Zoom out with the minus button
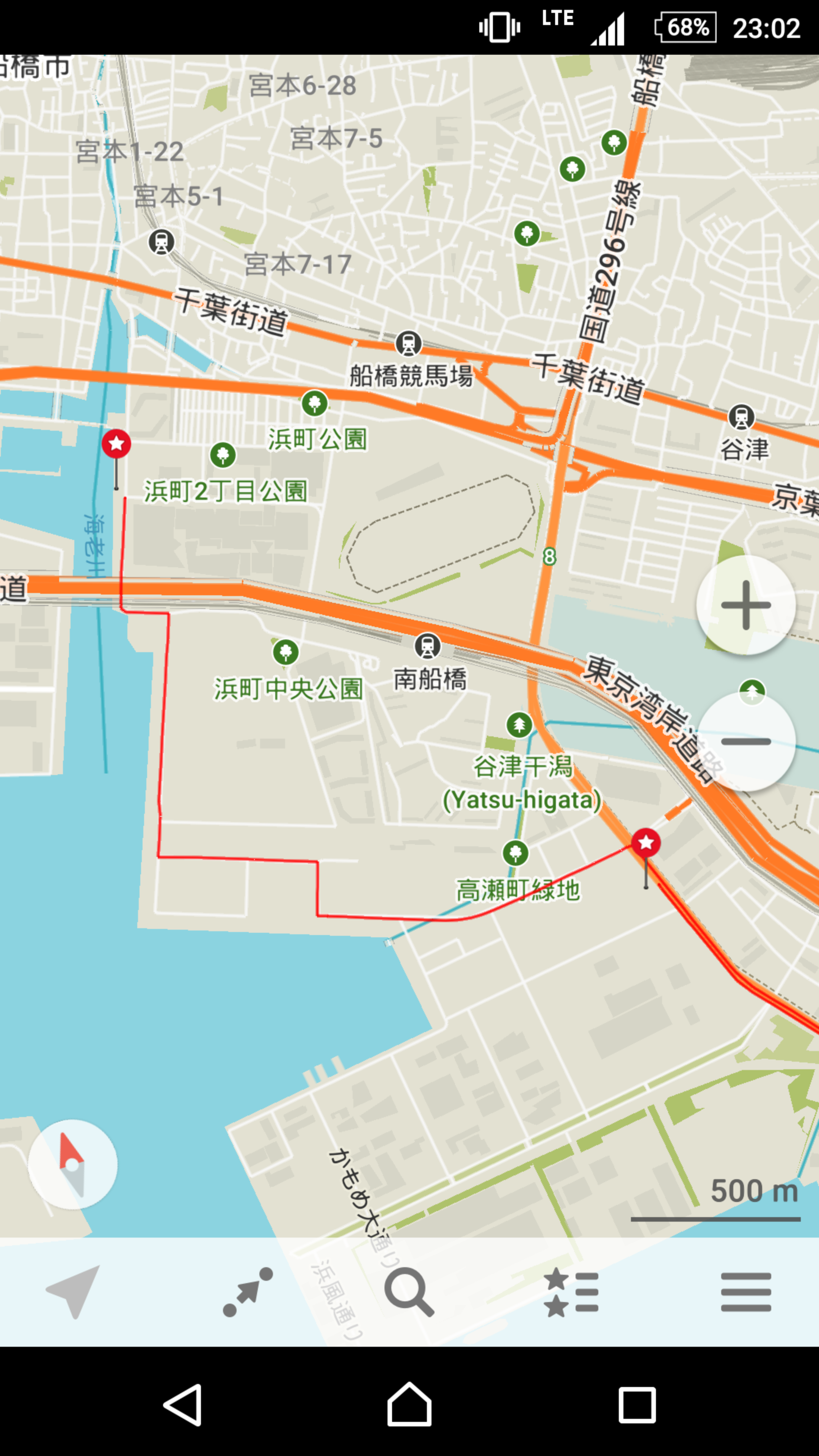Image resolution: width=819 pixels, height=1456 pixels. tap(745, 741)
